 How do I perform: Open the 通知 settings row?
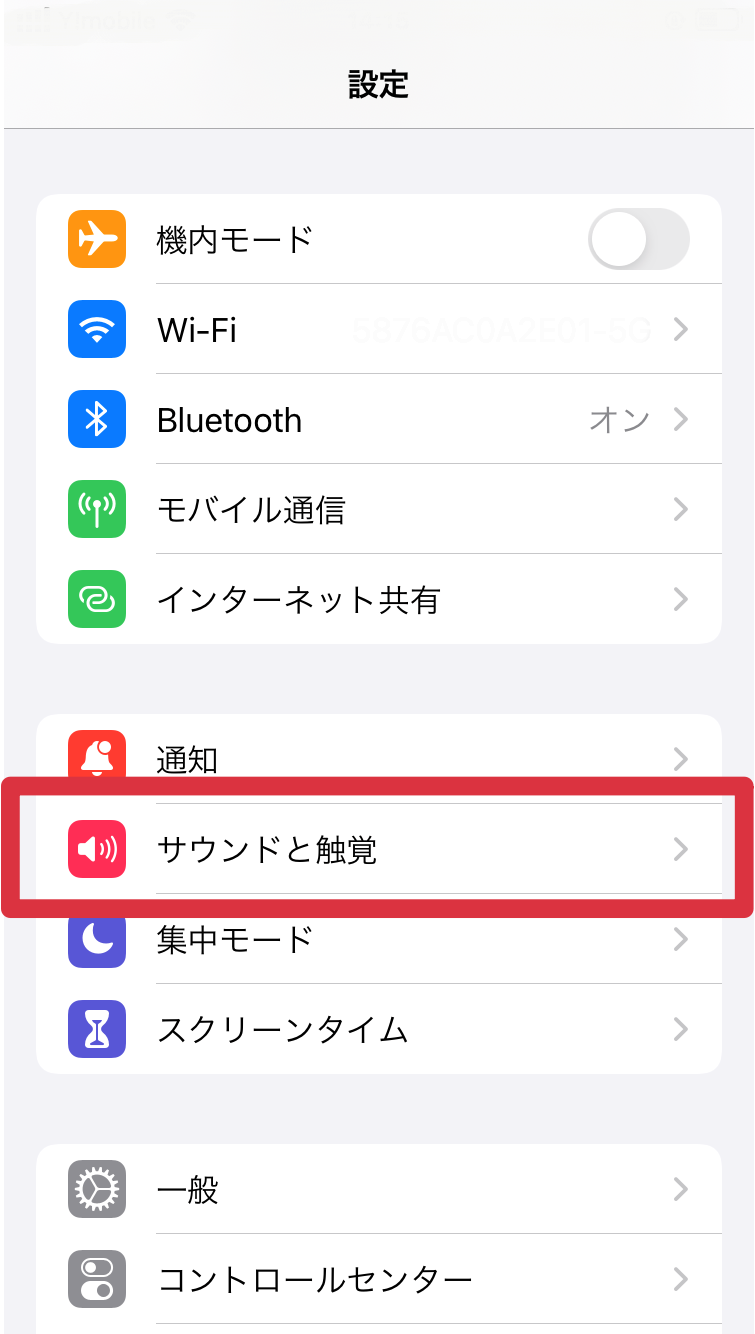tap(378, 759)
